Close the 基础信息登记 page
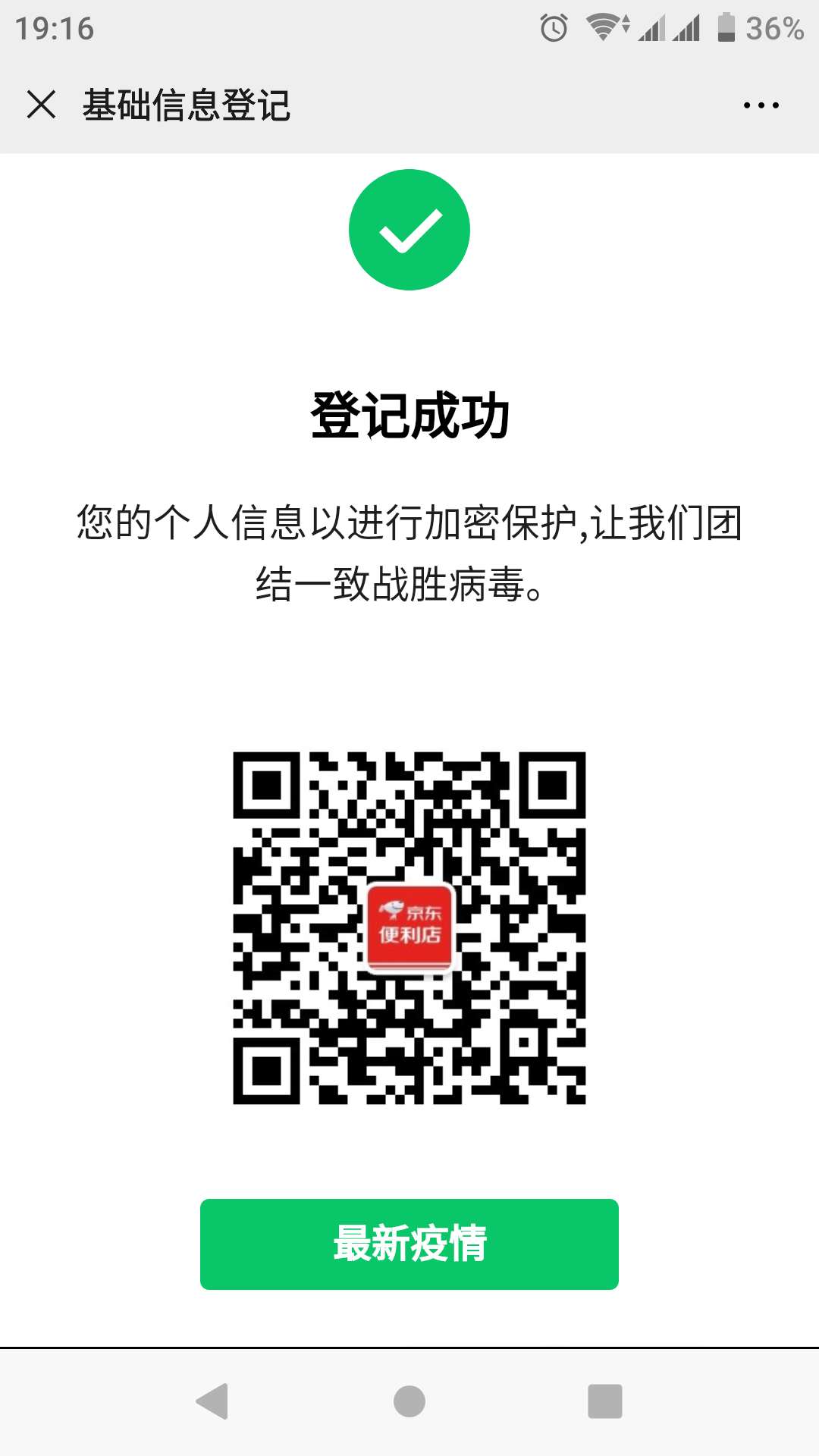Viewport: 819px width, 1456px height. 41,105
